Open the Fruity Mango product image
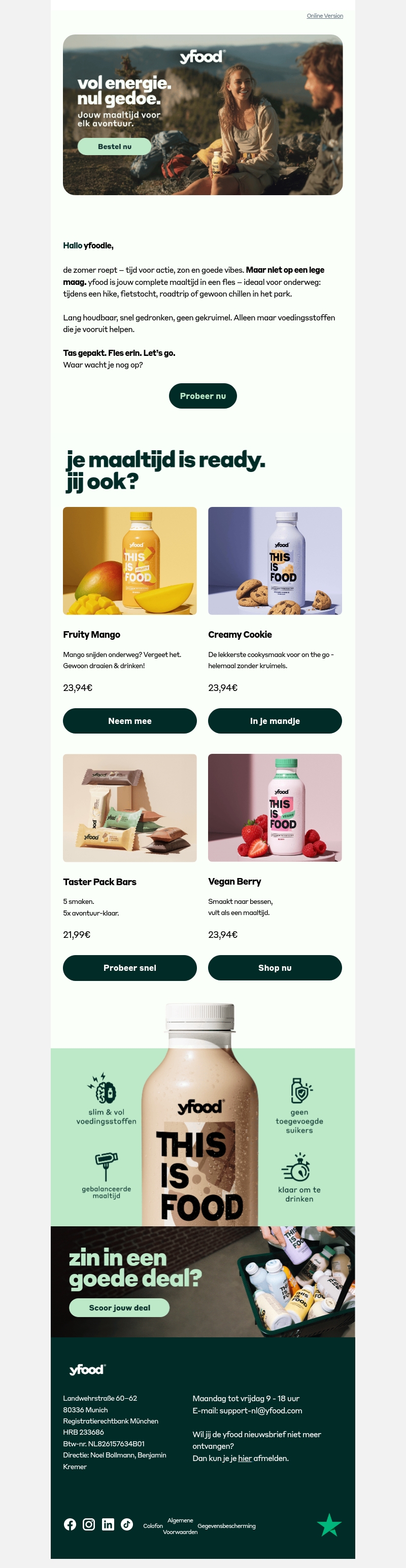The height and width of the screenshot is (1568, 406). [129, 561]
